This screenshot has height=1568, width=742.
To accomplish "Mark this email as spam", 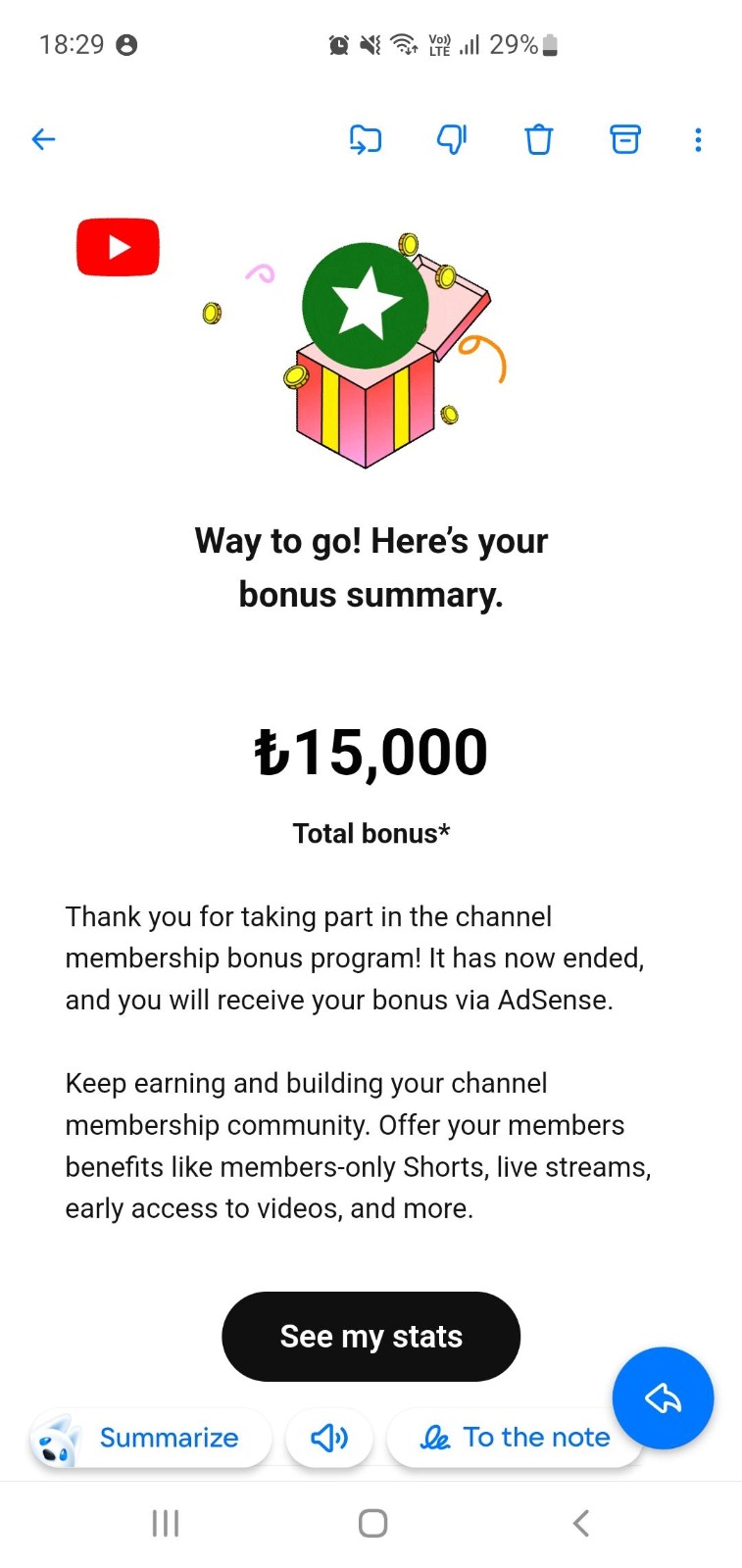I will (452, 139).
